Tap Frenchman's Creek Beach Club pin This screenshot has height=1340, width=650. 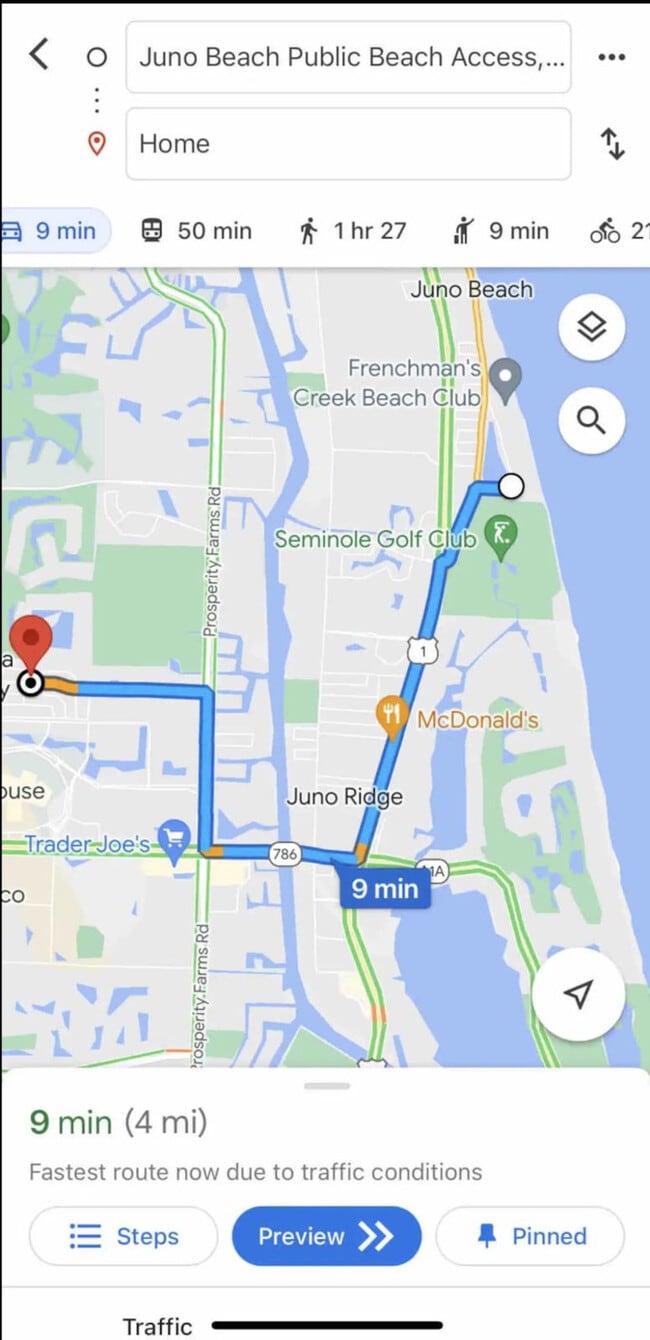pyautogui.click(x=509, y=376)
